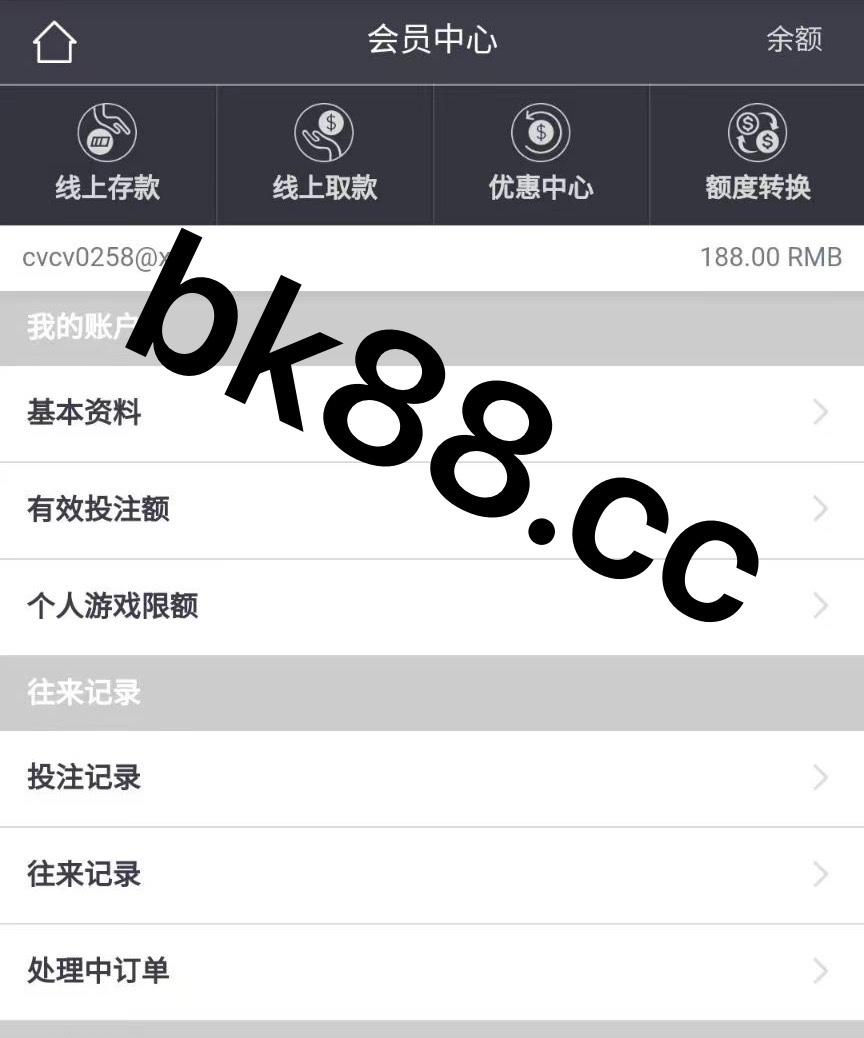View 处理中订单 pending orders

click(x=432, y=971)
